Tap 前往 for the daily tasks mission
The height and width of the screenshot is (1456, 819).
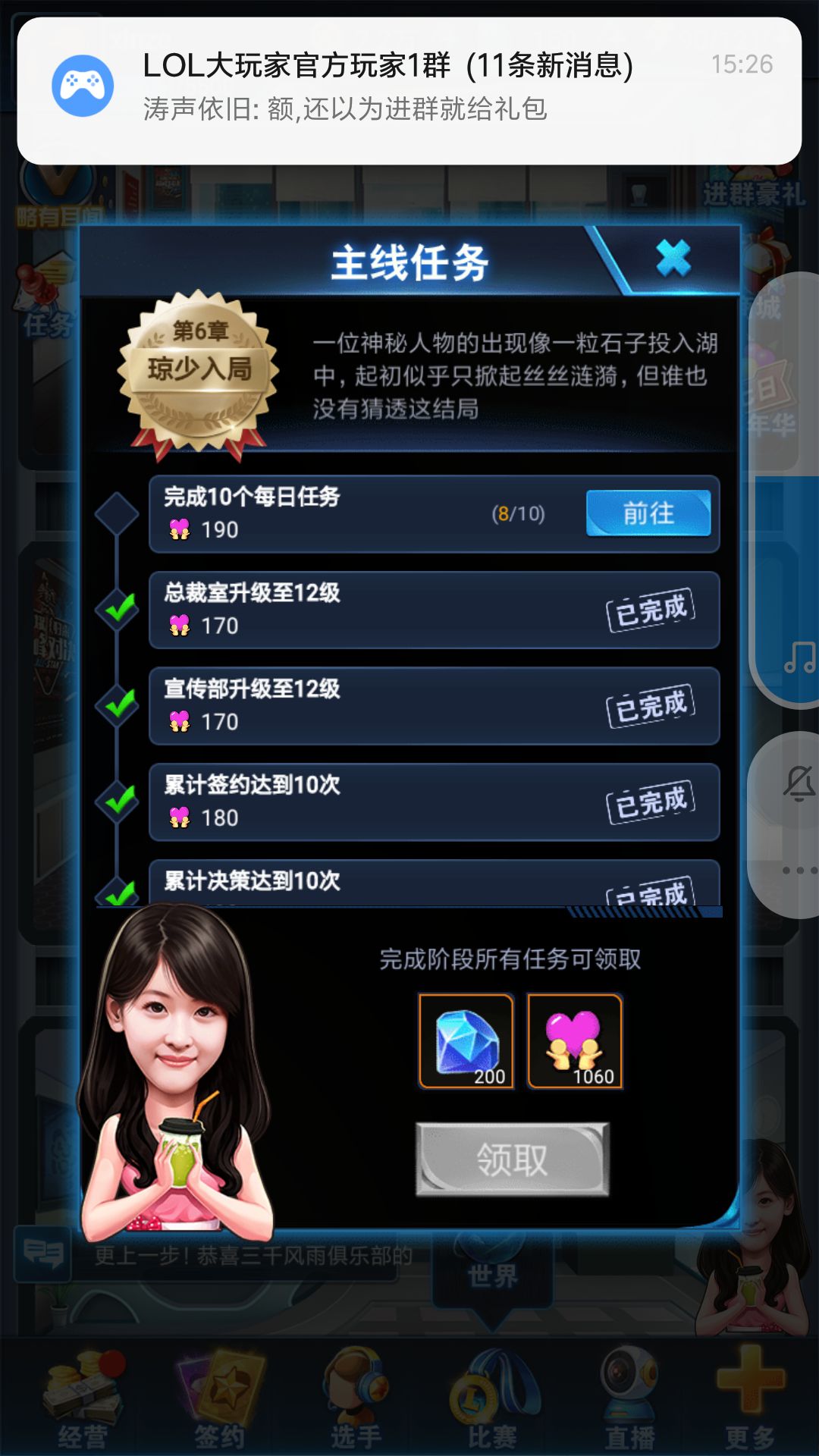(x=648, y=513)
